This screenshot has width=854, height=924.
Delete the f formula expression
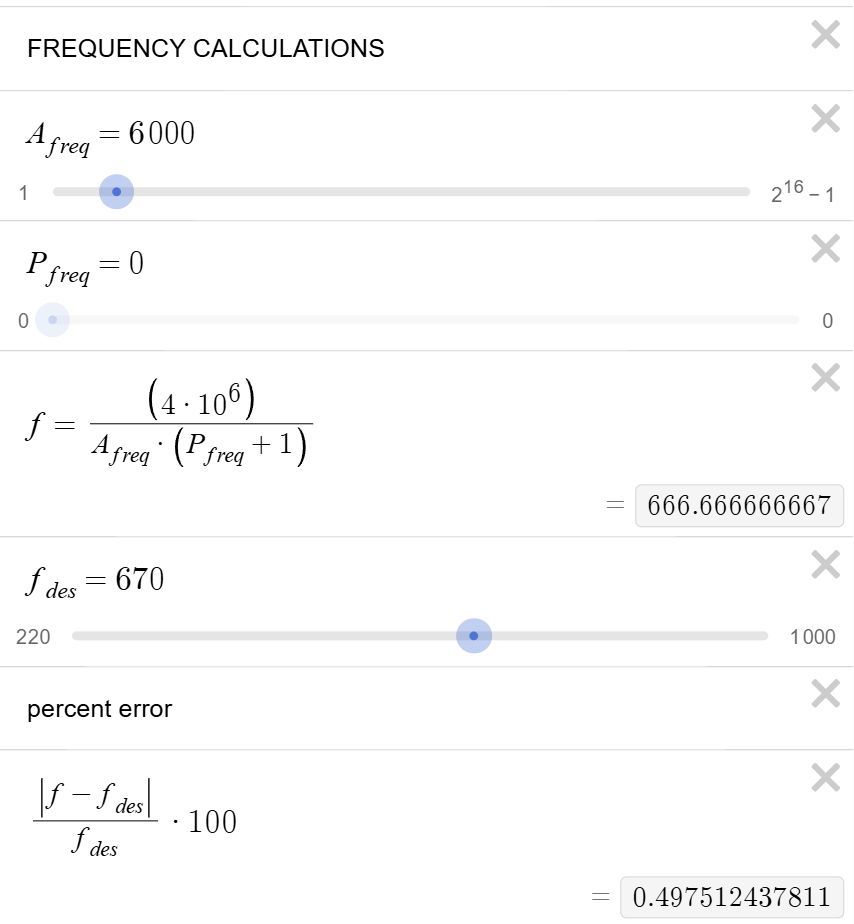825,378
